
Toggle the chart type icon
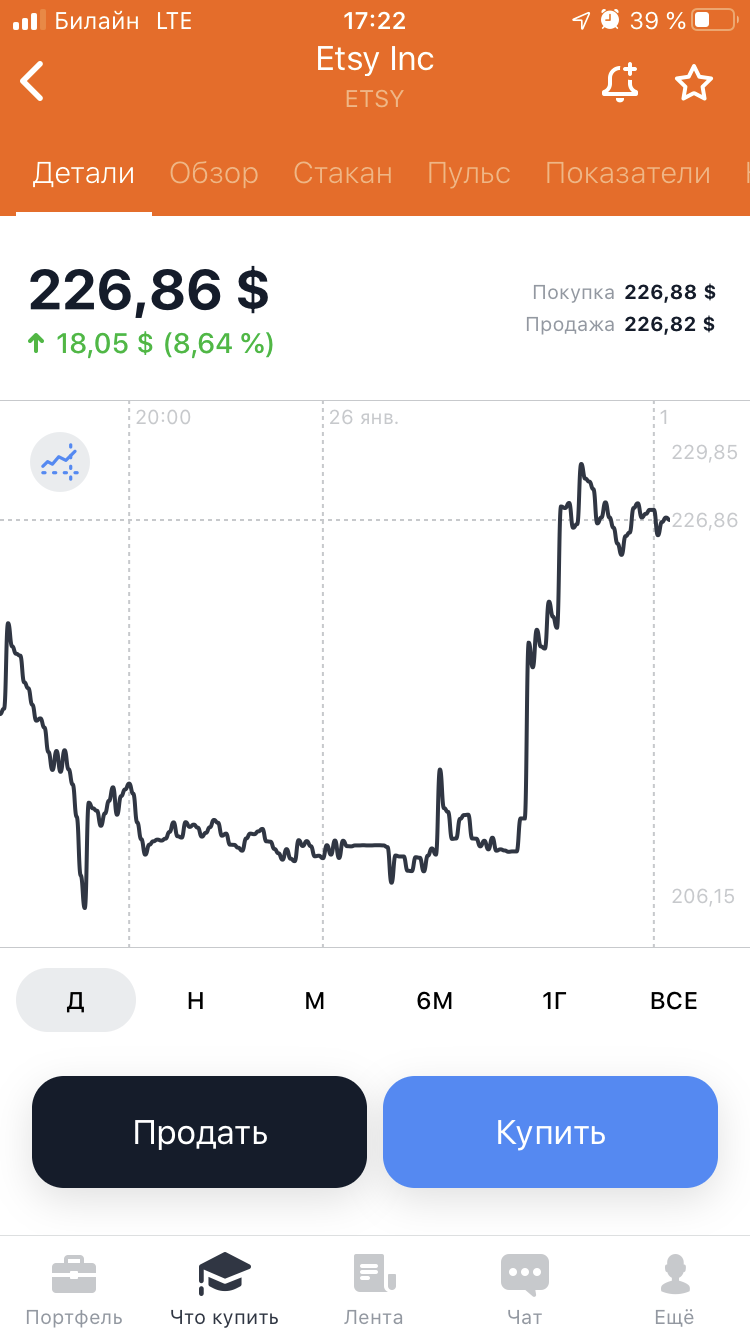point(60,463)
